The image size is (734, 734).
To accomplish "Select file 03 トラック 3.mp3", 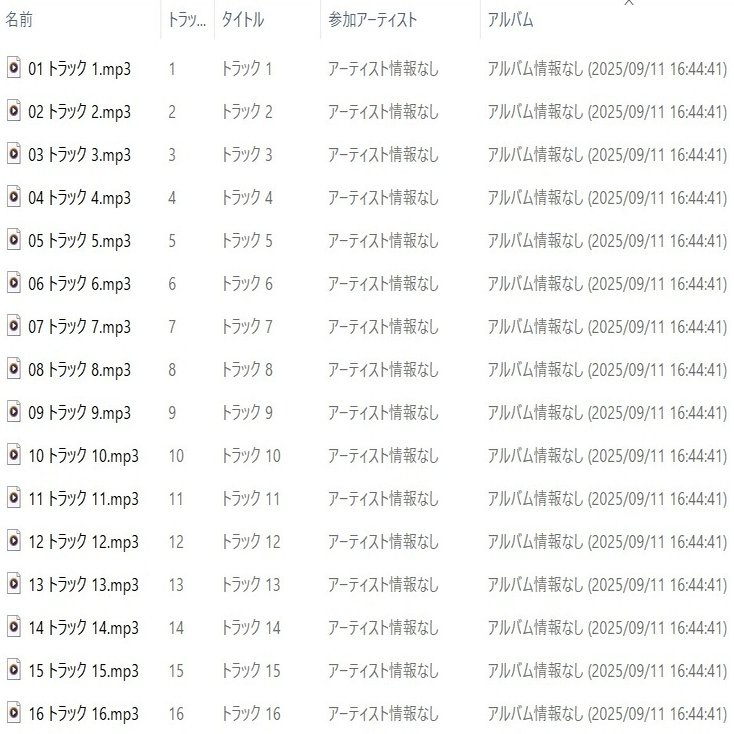I will (79, 155).
